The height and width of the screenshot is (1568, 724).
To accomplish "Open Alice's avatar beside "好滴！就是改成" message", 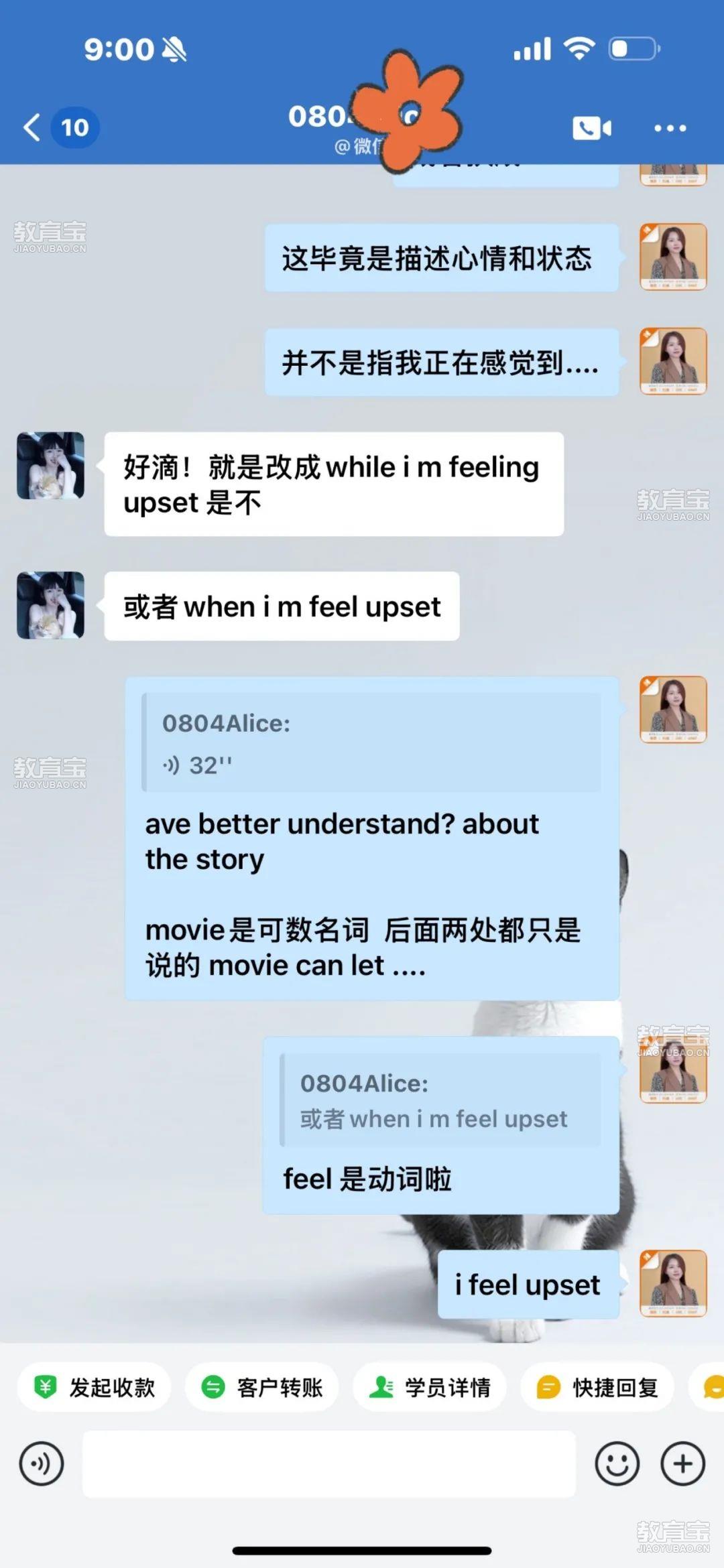I will [x=50, y=466].
